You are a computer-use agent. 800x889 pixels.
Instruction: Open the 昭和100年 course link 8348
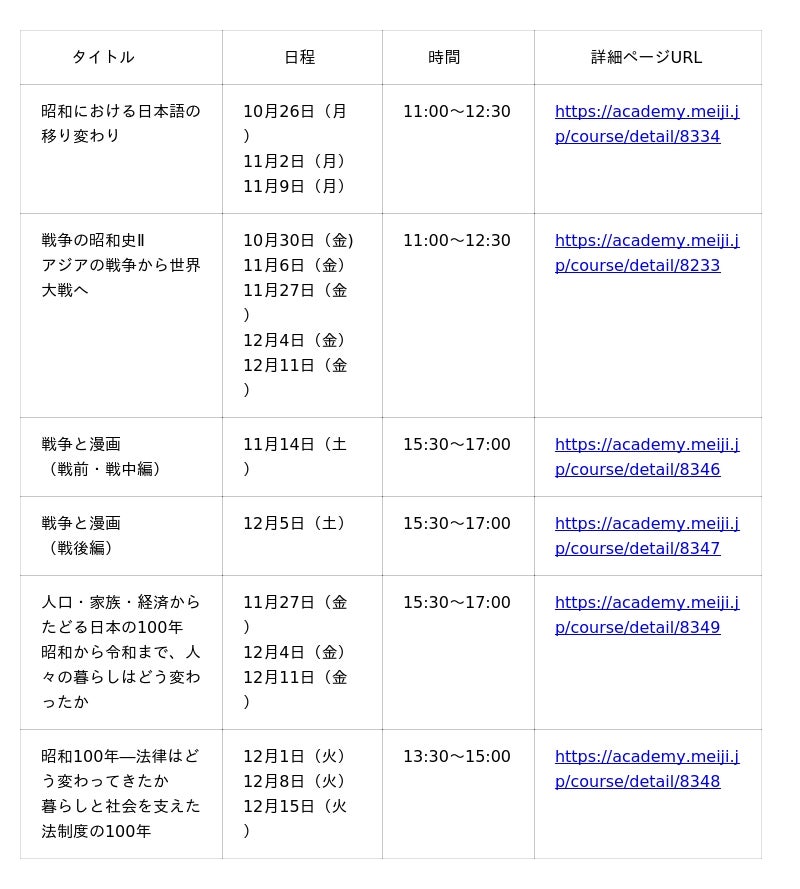(x=647, y=769)
